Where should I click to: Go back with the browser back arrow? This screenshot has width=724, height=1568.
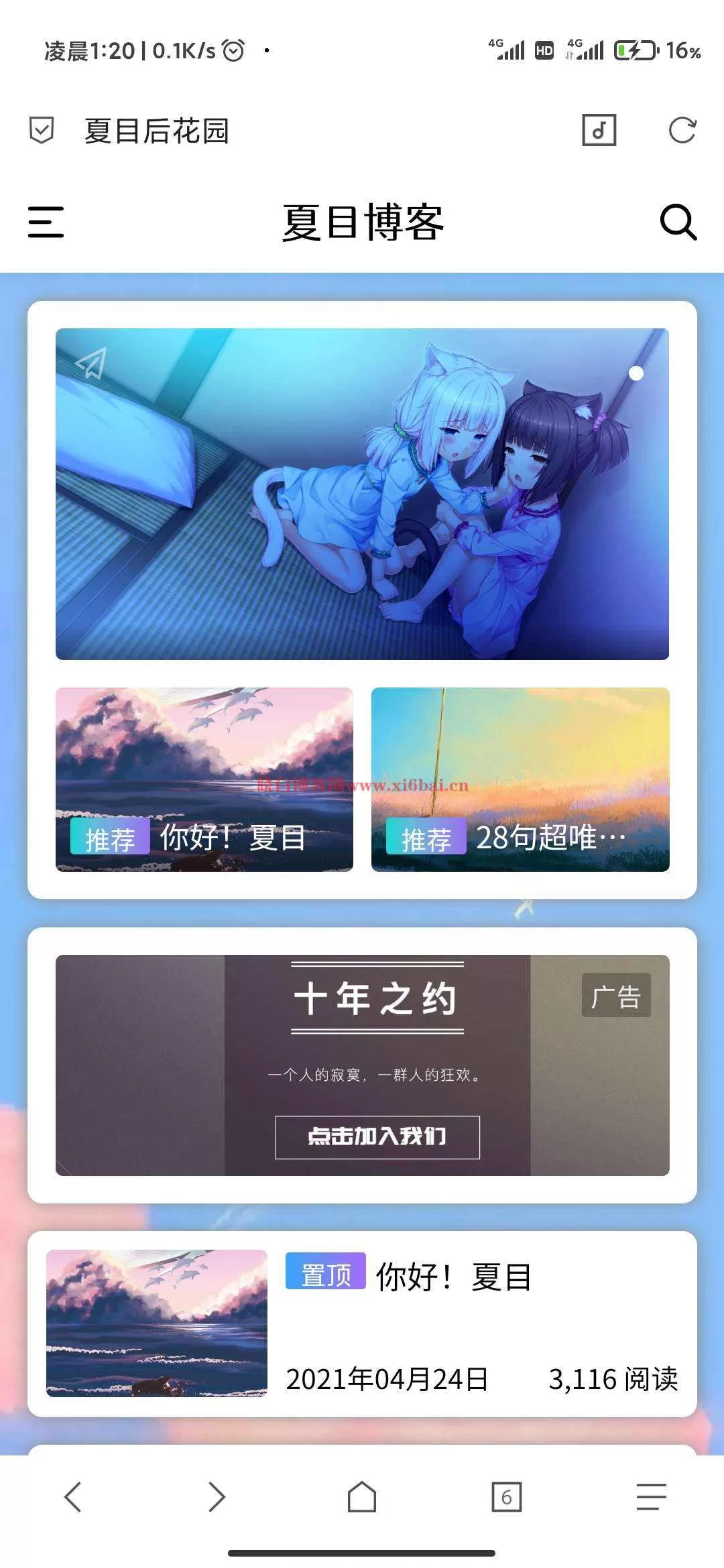click(72, 1497)
